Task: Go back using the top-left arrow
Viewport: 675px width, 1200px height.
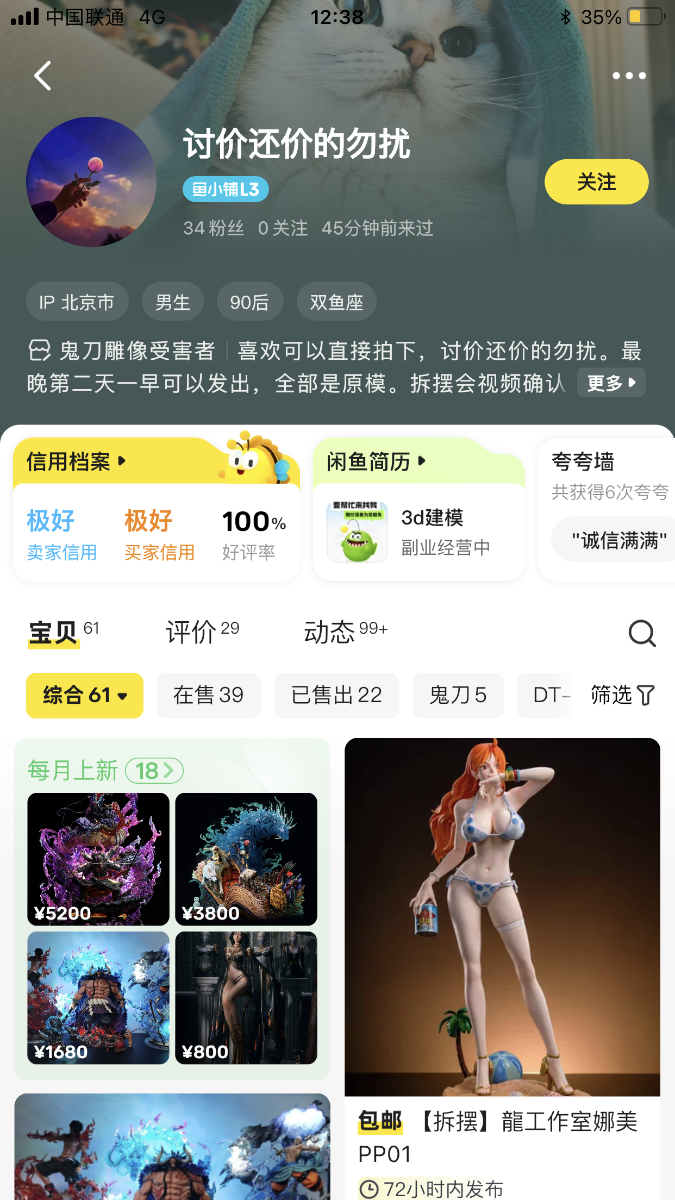Action: (x=42, y=76)
